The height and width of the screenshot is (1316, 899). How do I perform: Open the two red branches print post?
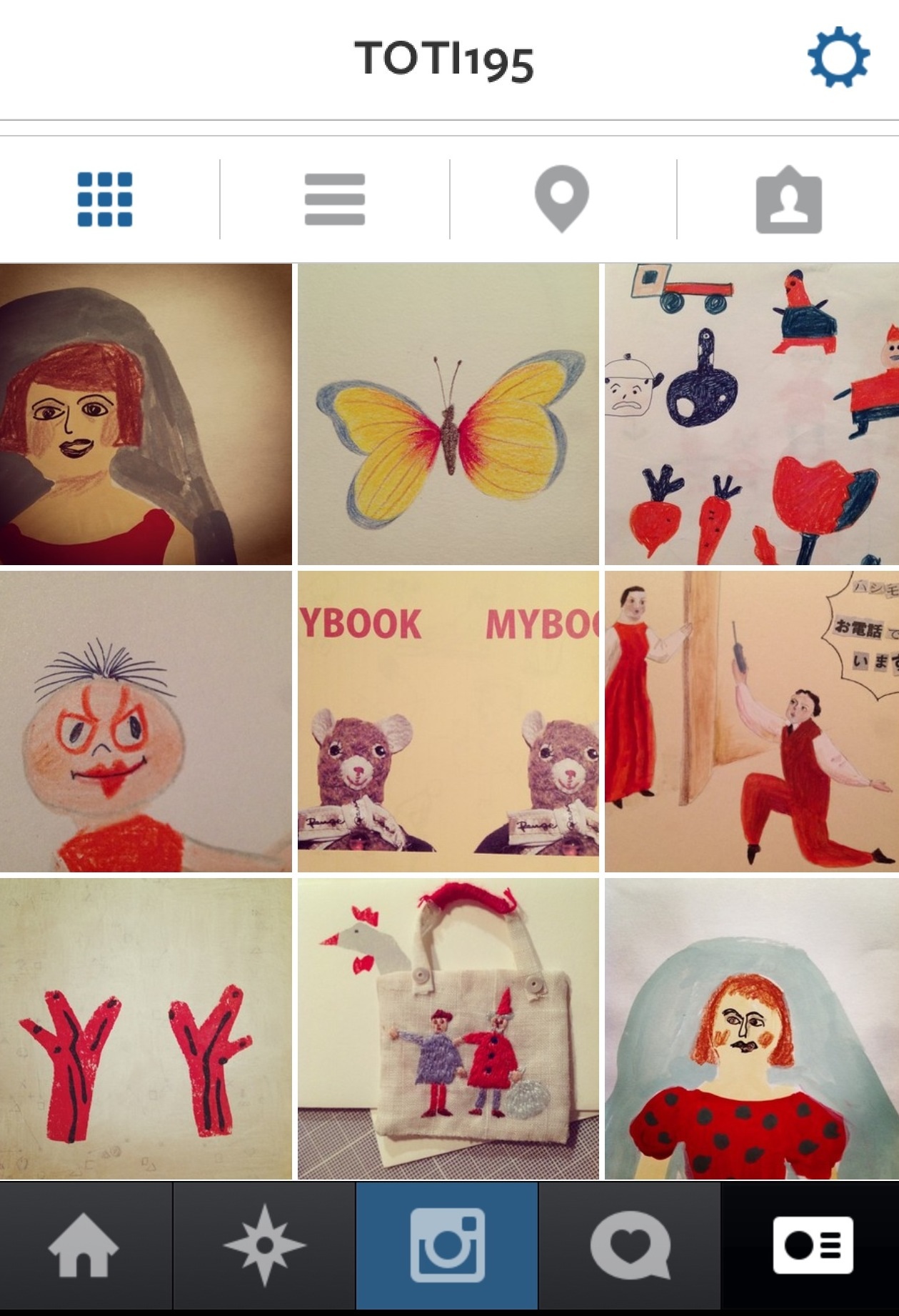point(146,1029)
